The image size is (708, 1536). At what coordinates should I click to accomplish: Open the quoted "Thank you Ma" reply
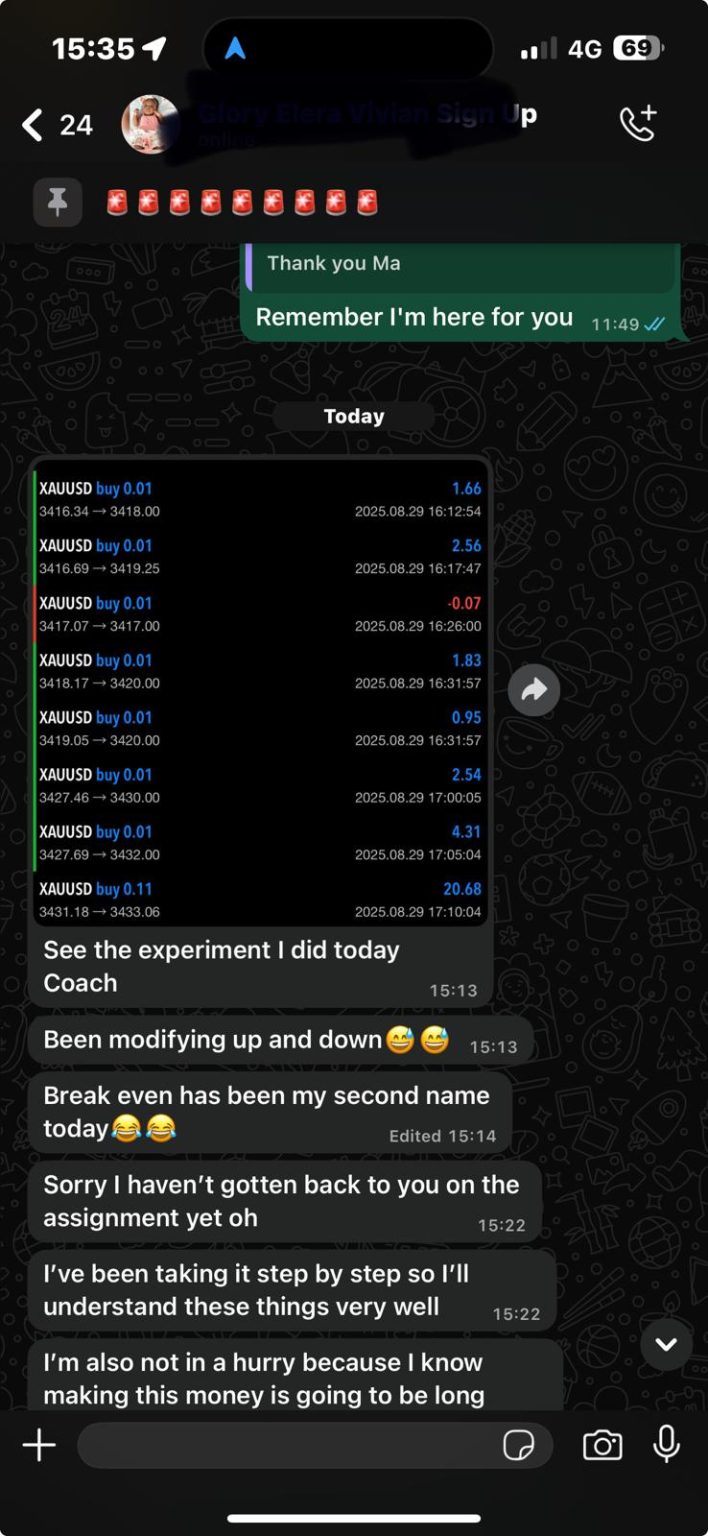click(460, 265)
